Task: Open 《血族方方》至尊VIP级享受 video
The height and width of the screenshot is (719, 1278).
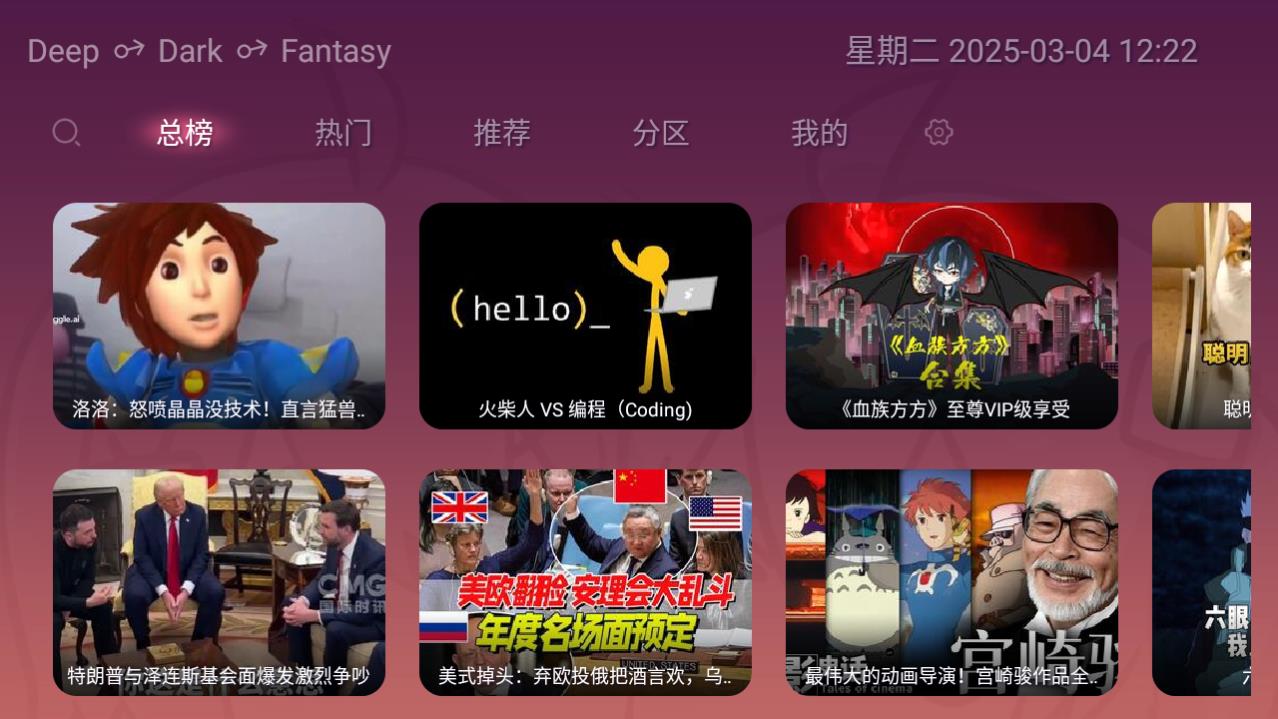Action: (x=951, y=315)
